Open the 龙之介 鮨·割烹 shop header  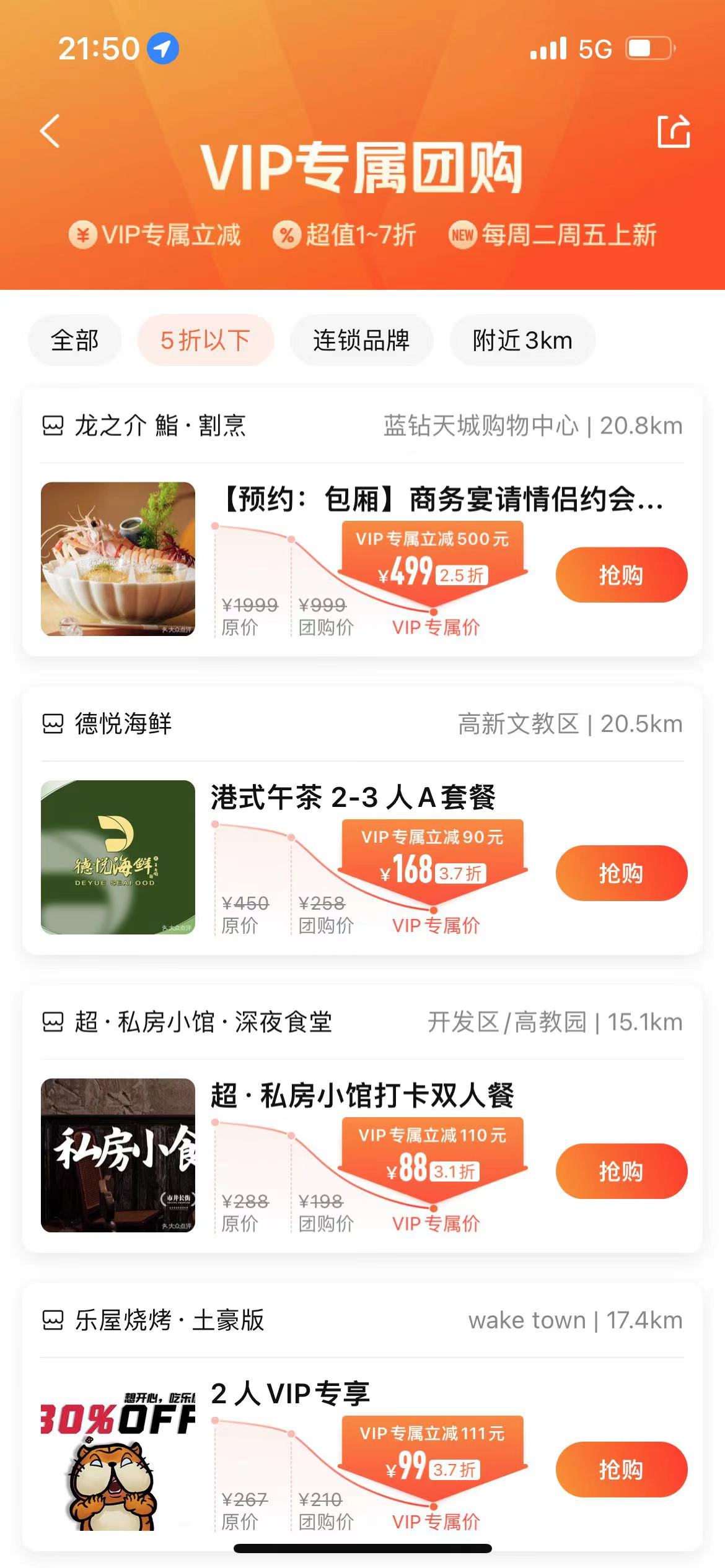point(362,426)
